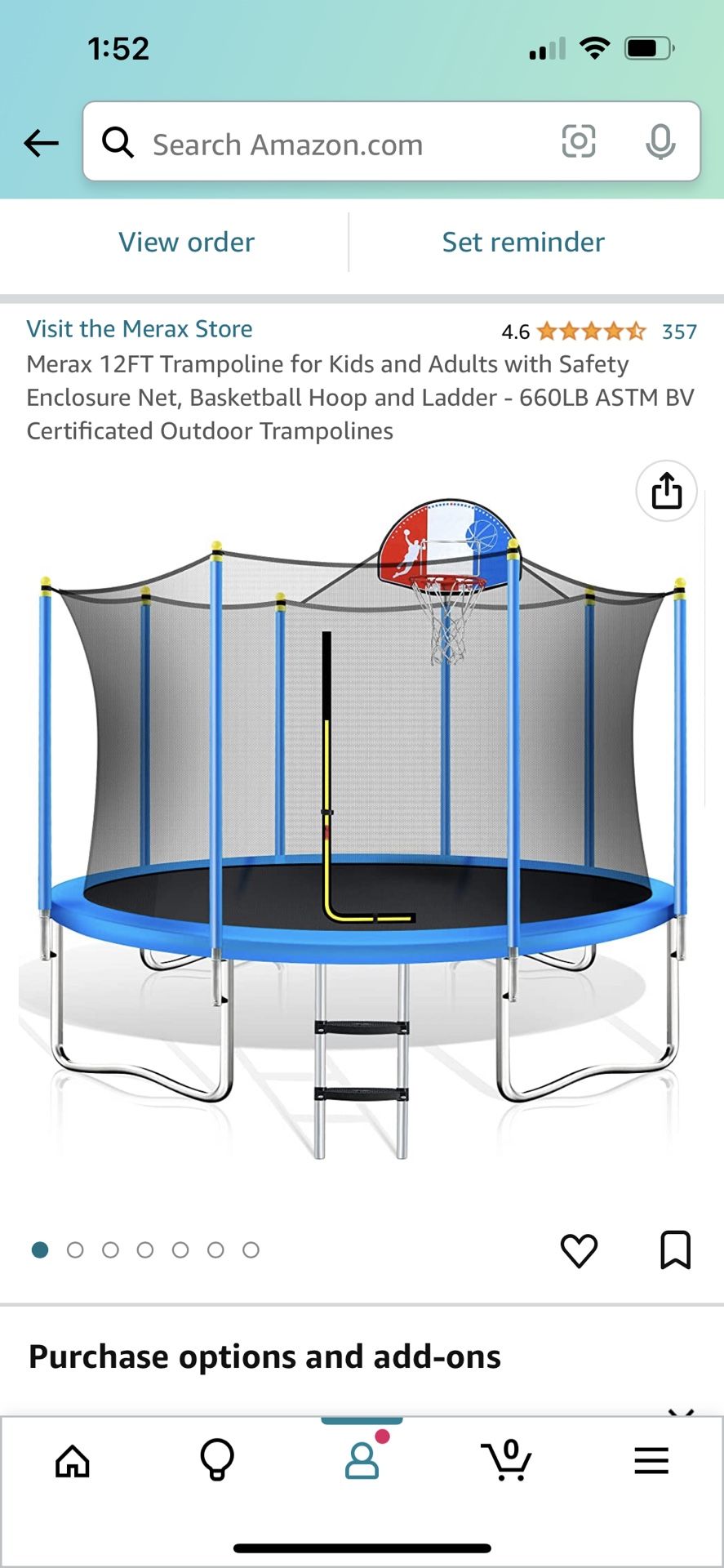This screenshot has width=724, height=1568.
Task: Tap View order
Action: tap(186, 243)
